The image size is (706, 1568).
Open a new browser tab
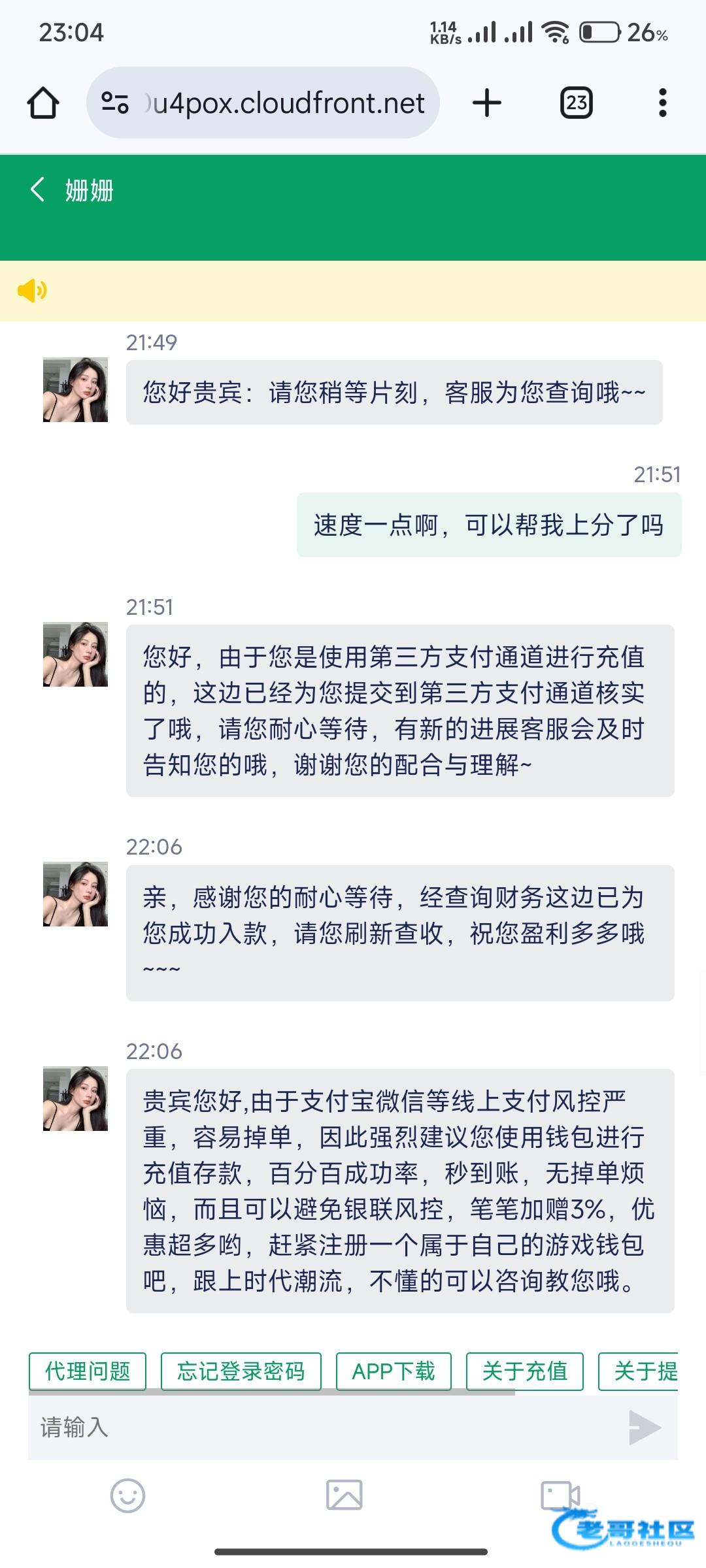[x=487, y=103]
